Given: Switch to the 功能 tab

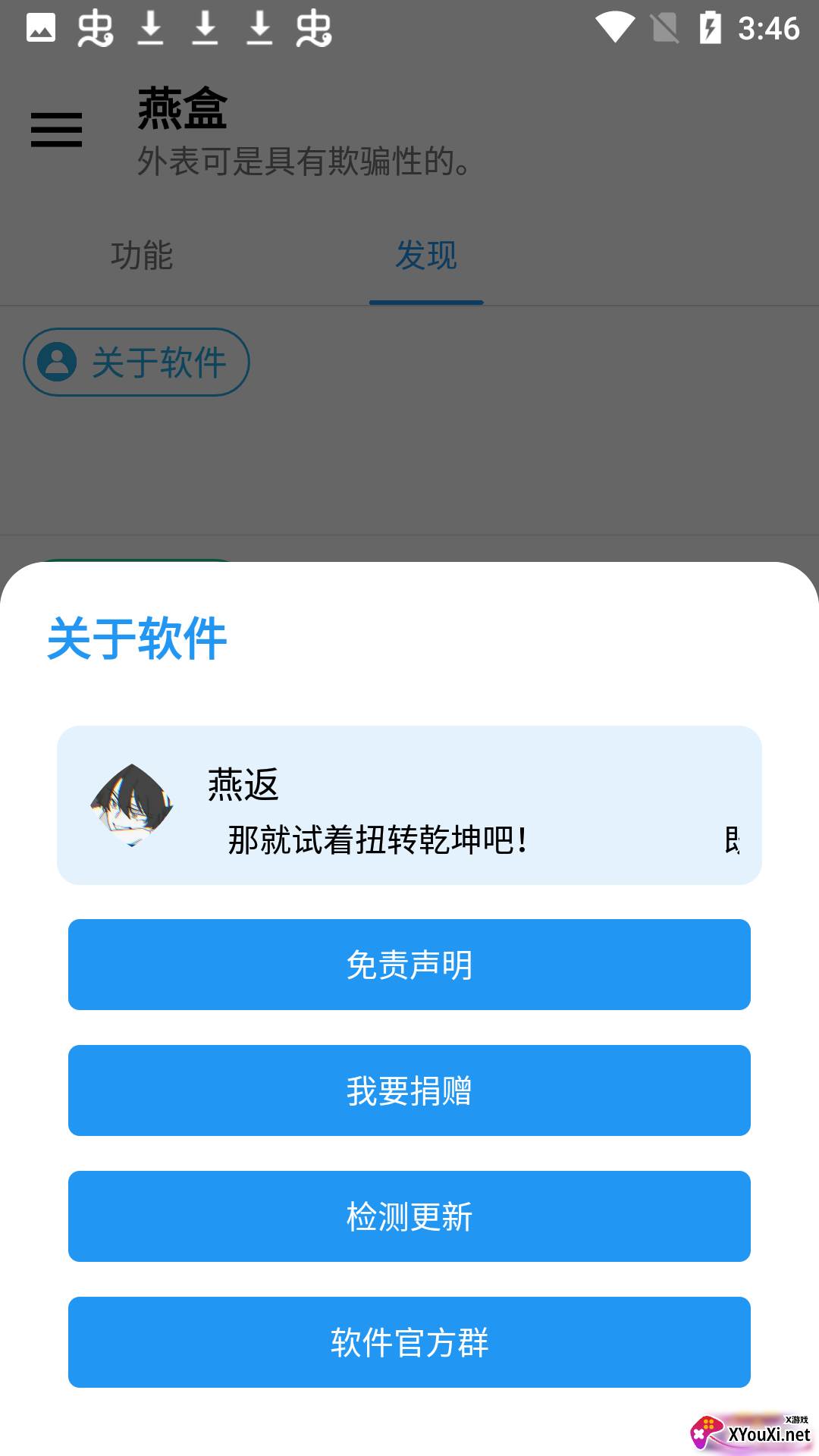Looking at the screenshot, I should pyautogui.click(x=142, y=256).
